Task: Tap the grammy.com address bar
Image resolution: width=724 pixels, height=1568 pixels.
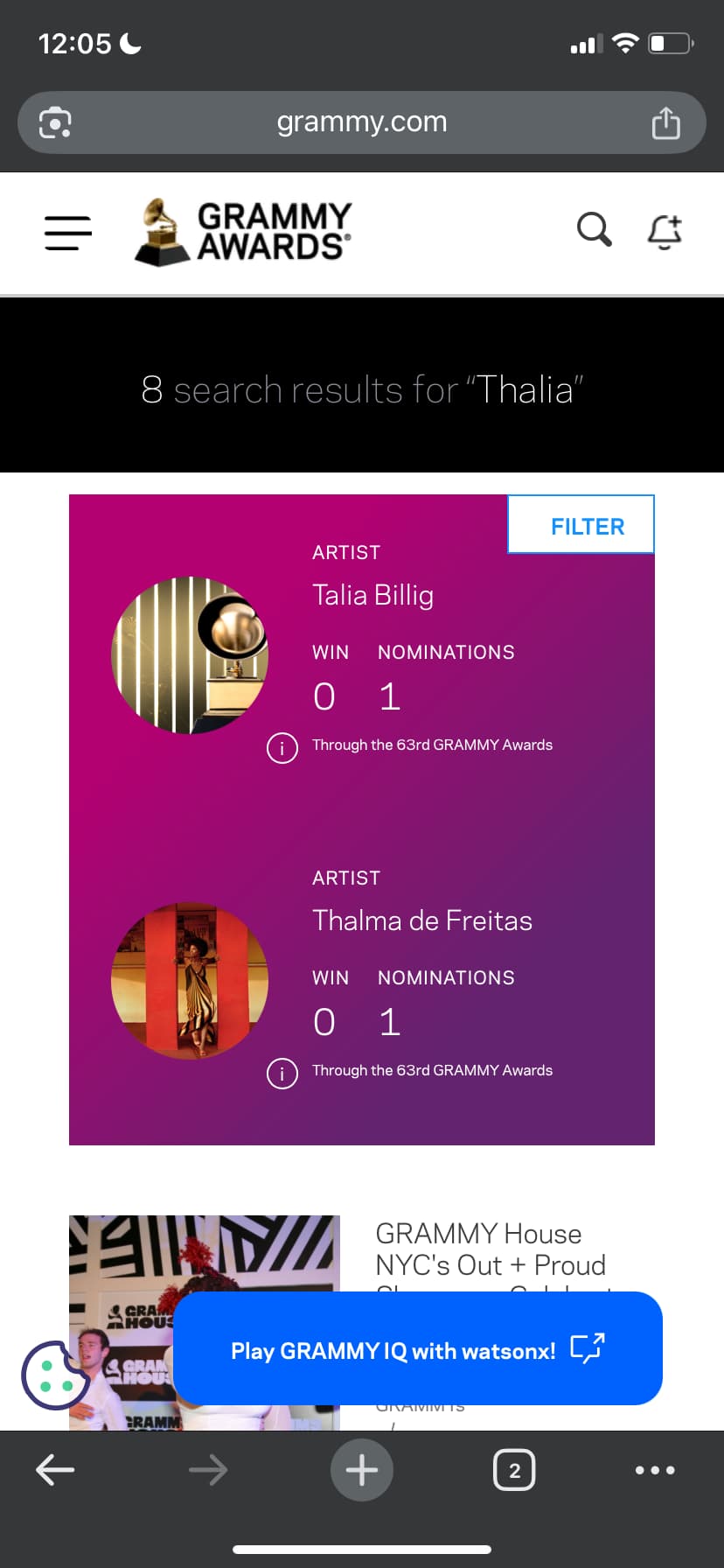Action: coord(362,122)
